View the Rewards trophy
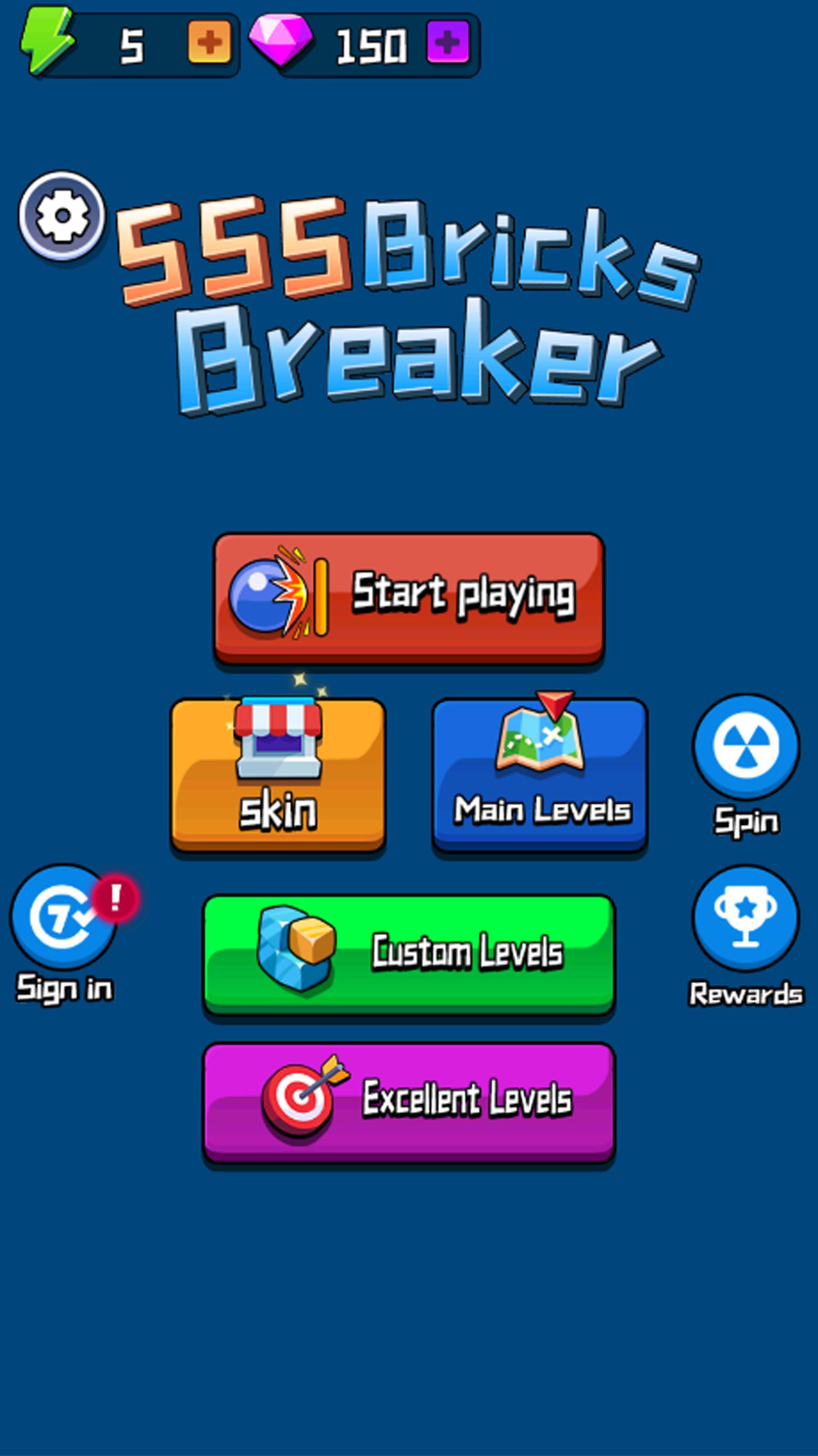 [746, 918]
